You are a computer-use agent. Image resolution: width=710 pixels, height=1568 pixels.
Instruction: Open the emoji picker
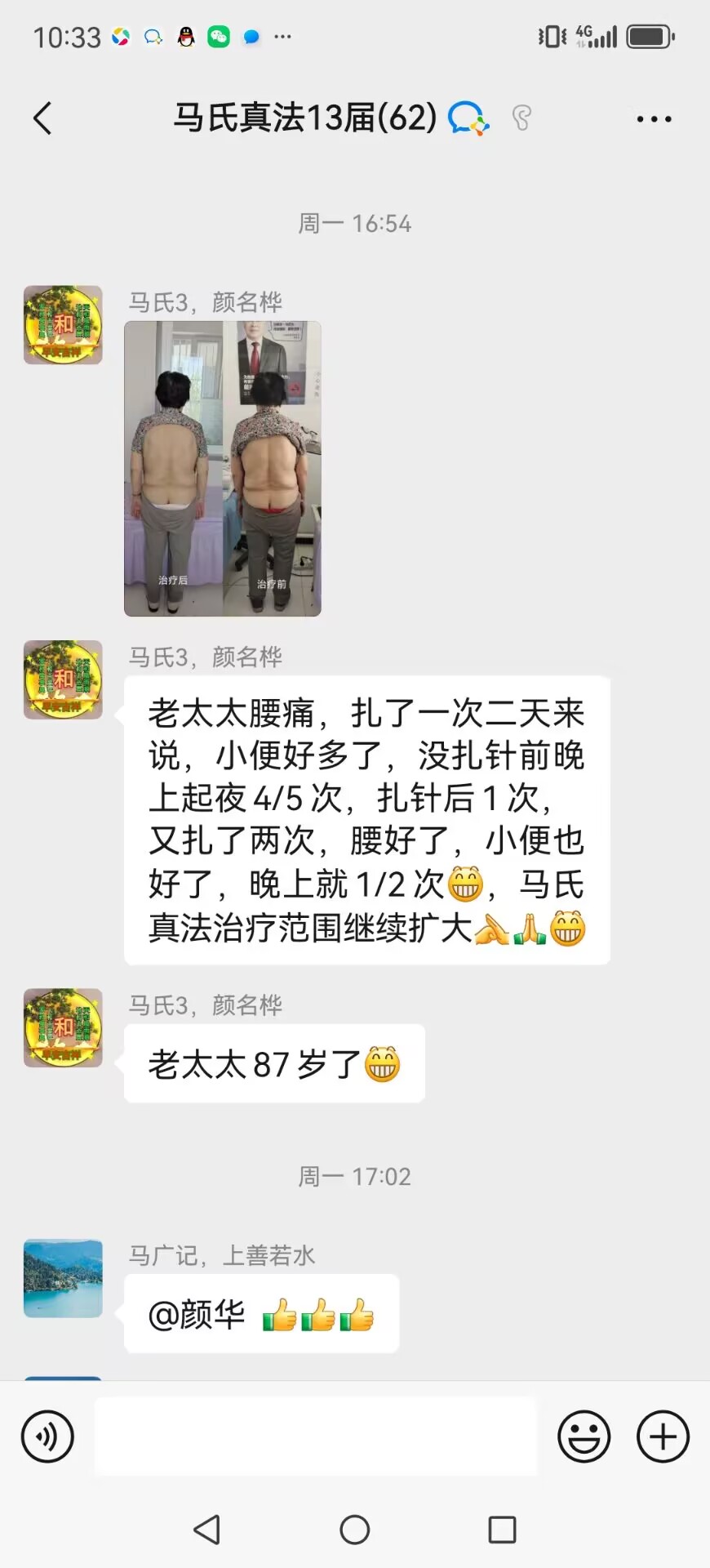[584, 1437]
